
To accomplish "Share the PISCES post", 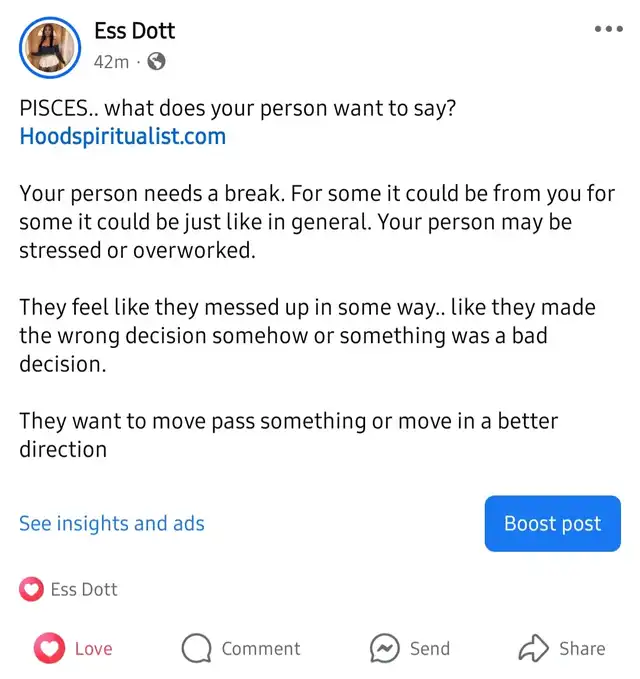I will click(562, 648).
